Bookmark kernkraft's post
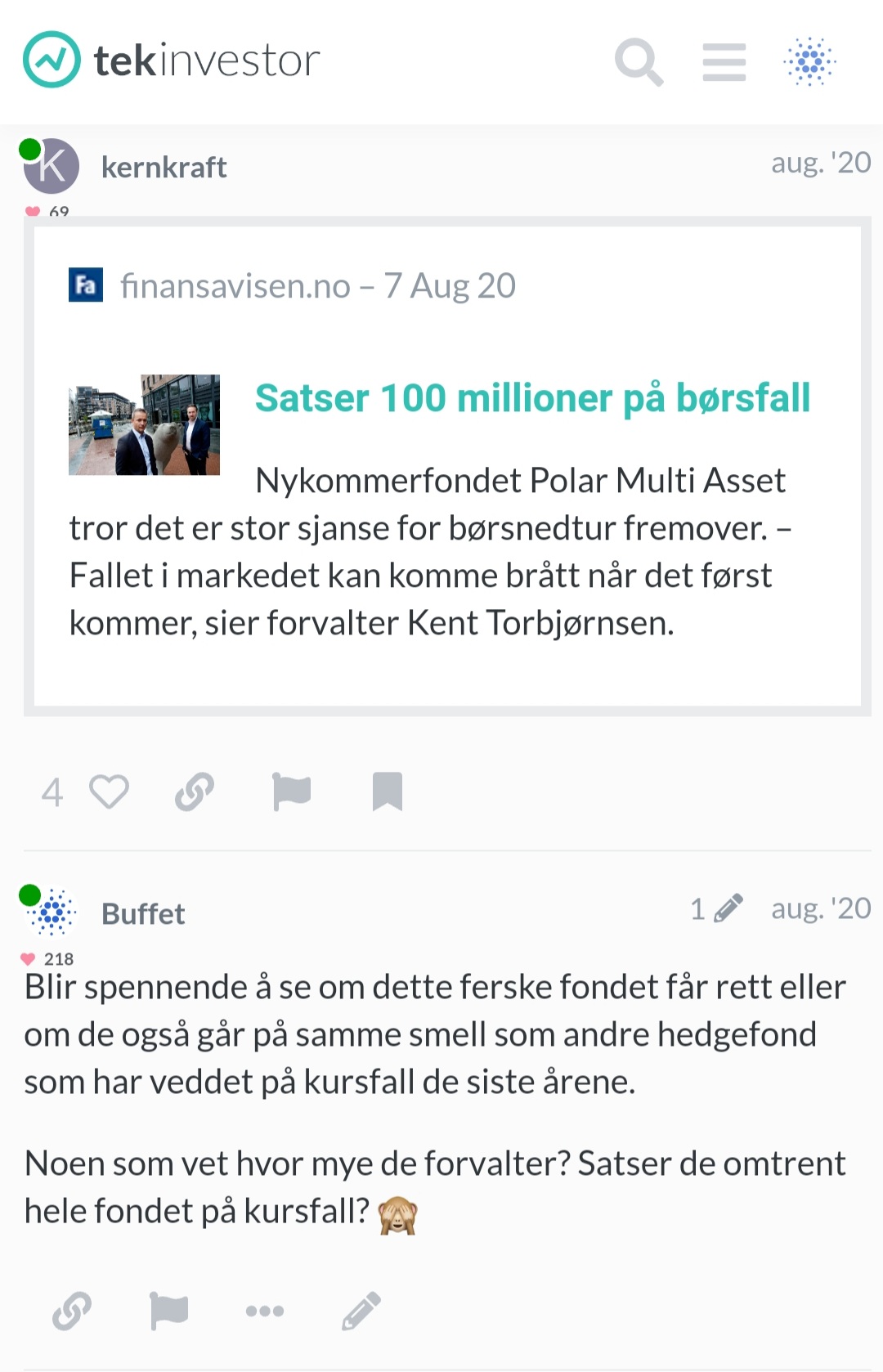 pyautogui.click(x=387, y=791)
